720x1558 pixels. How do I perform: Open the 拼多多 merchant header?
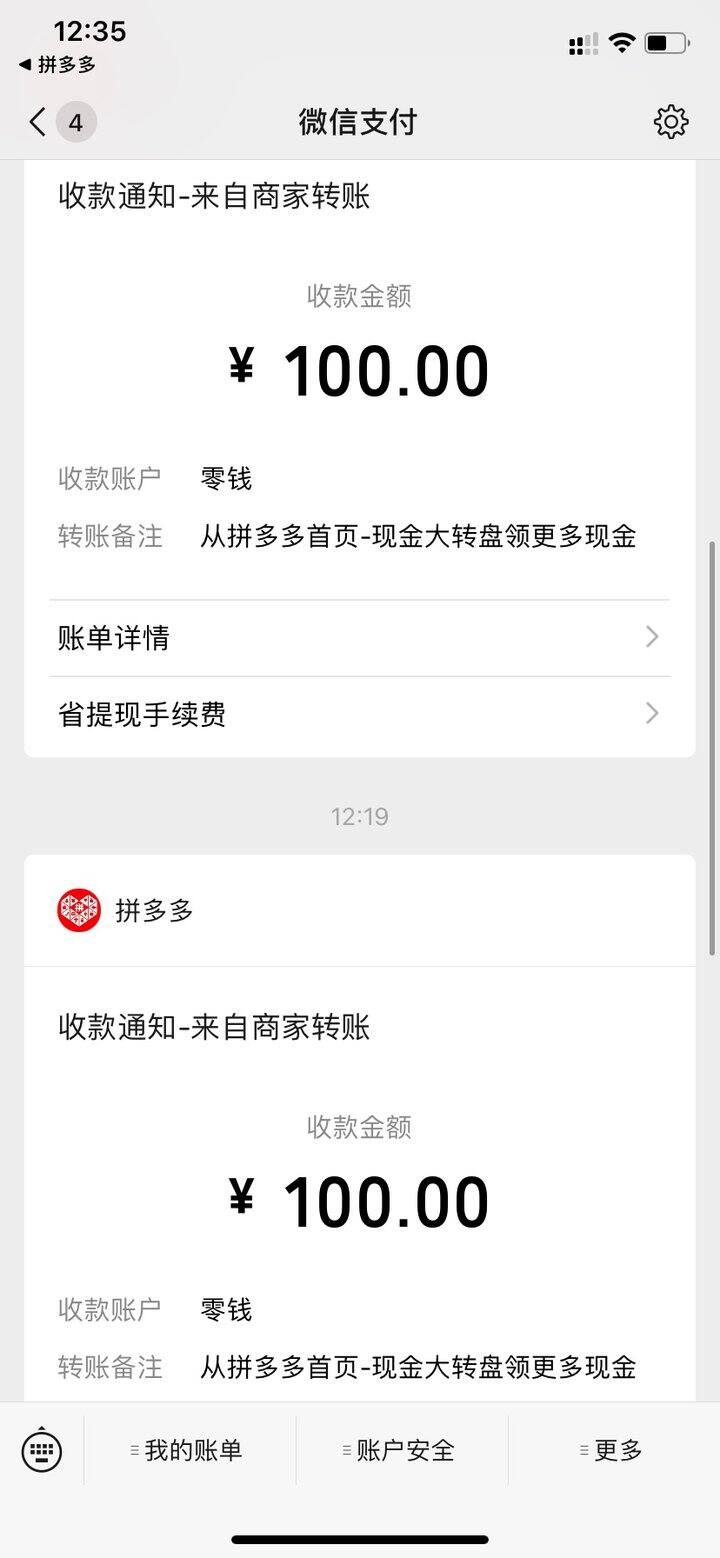point(360,910)
